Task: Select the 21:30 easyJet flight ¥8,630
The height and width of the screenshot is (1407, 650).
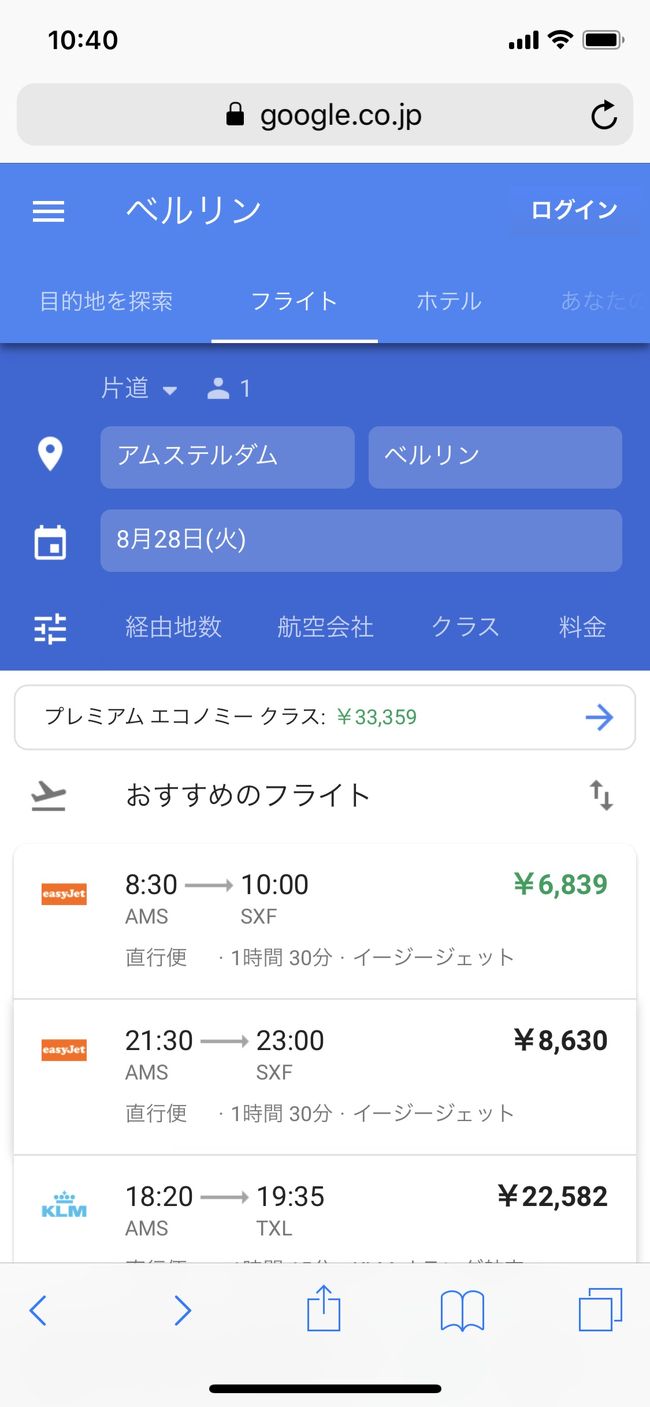Action: click(x=325, y=1077)
